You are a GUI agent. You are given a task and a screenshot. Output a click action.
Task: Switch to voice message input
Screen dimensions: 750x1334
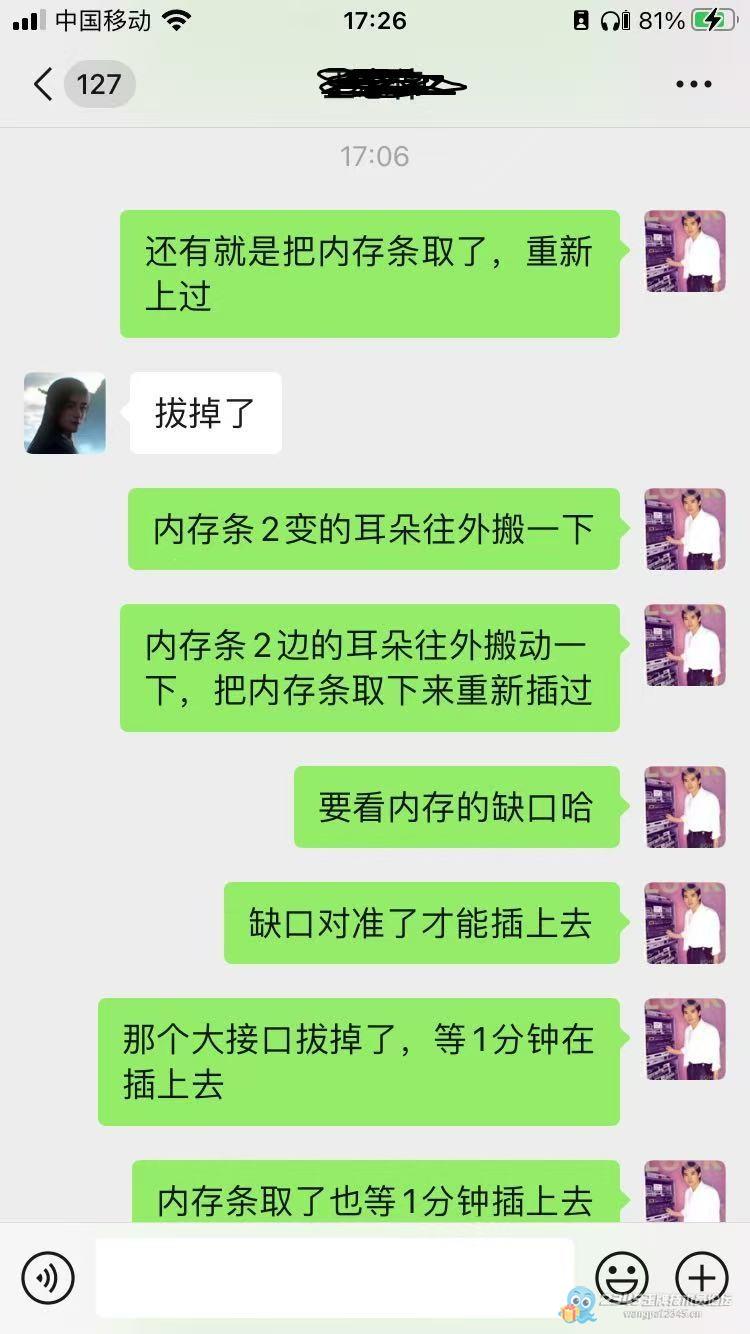tap(48, 1277)
